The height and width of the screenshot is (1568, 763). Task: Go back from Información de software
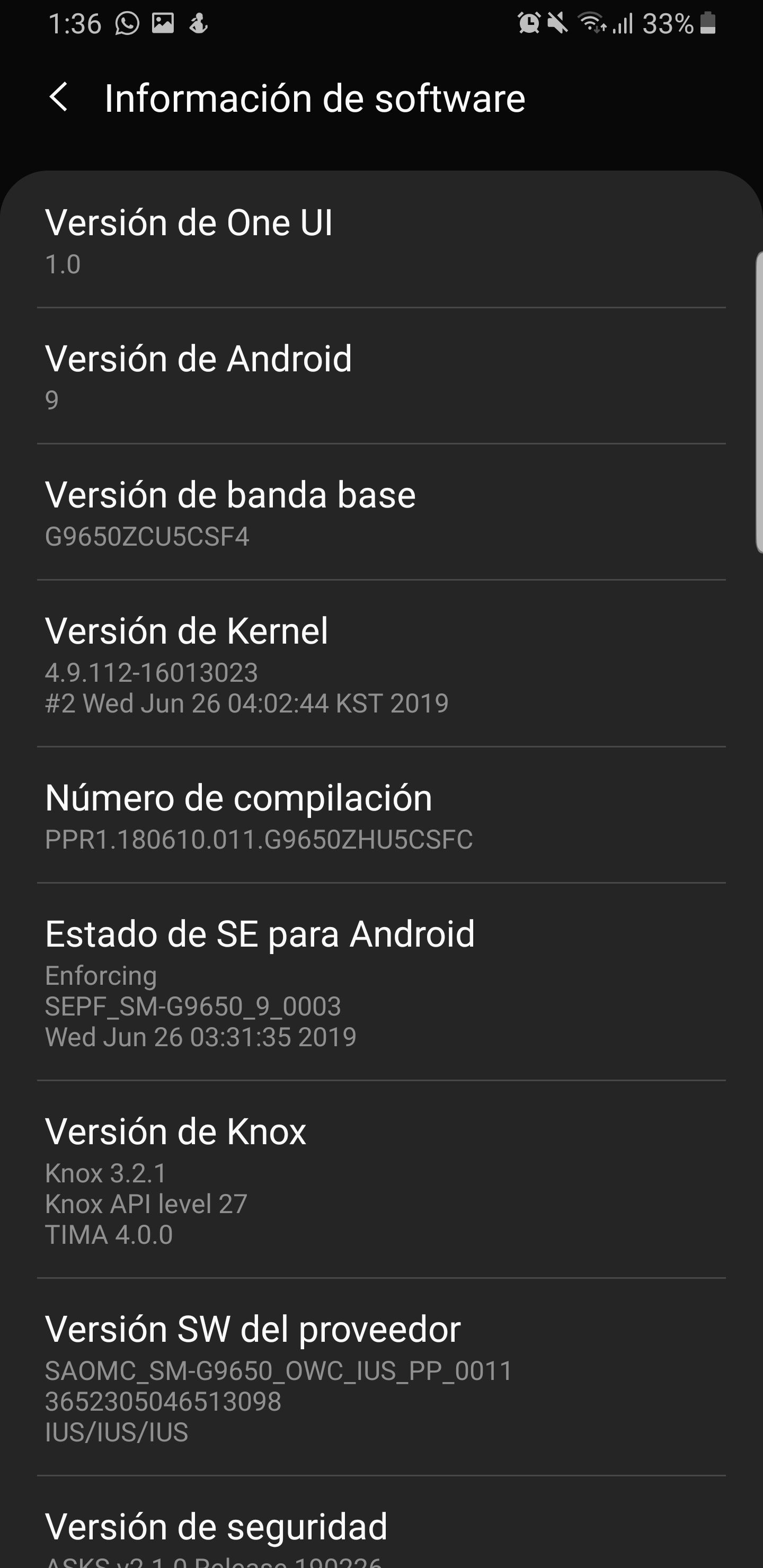(58, 97)
